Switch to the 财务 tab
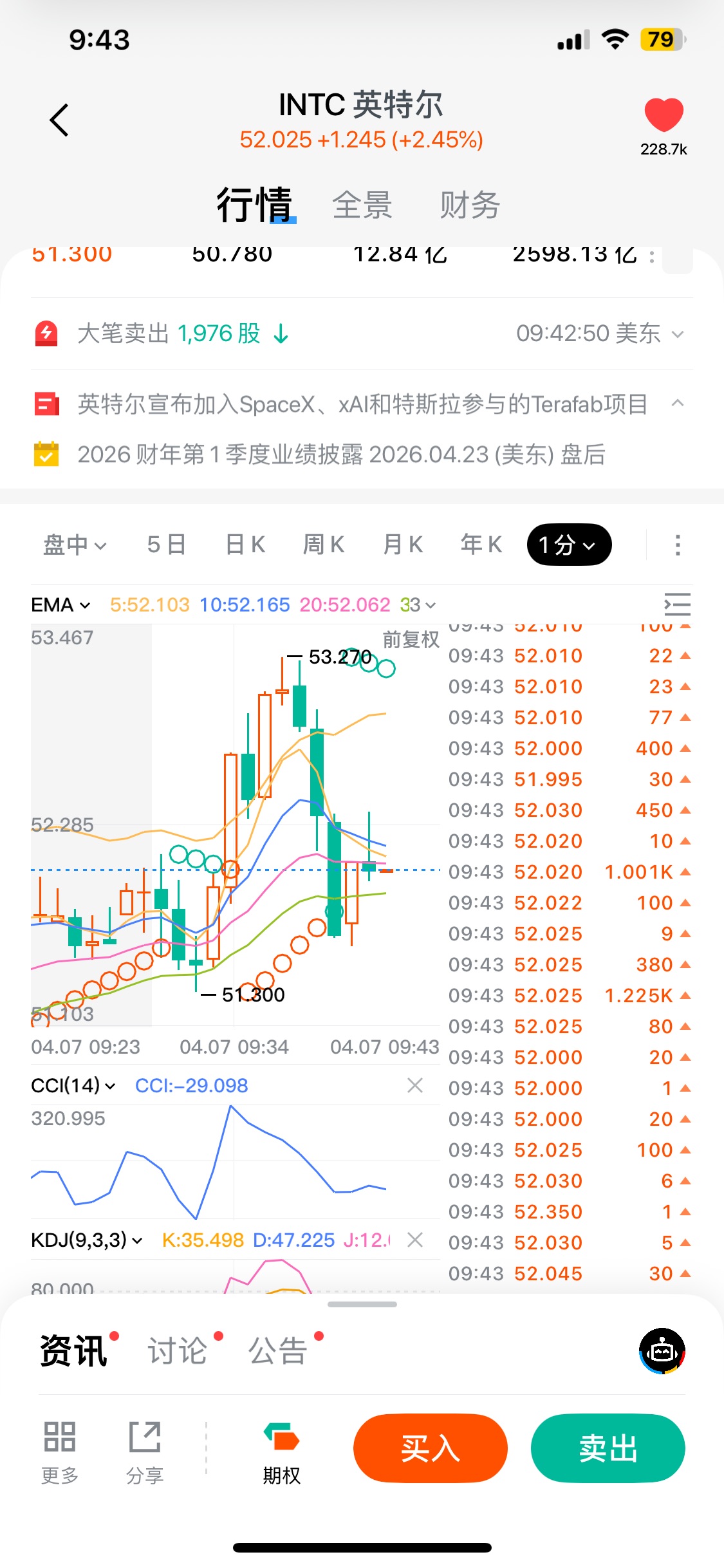The height and width of the screenshot is (1568, 724). coord(470,206)
